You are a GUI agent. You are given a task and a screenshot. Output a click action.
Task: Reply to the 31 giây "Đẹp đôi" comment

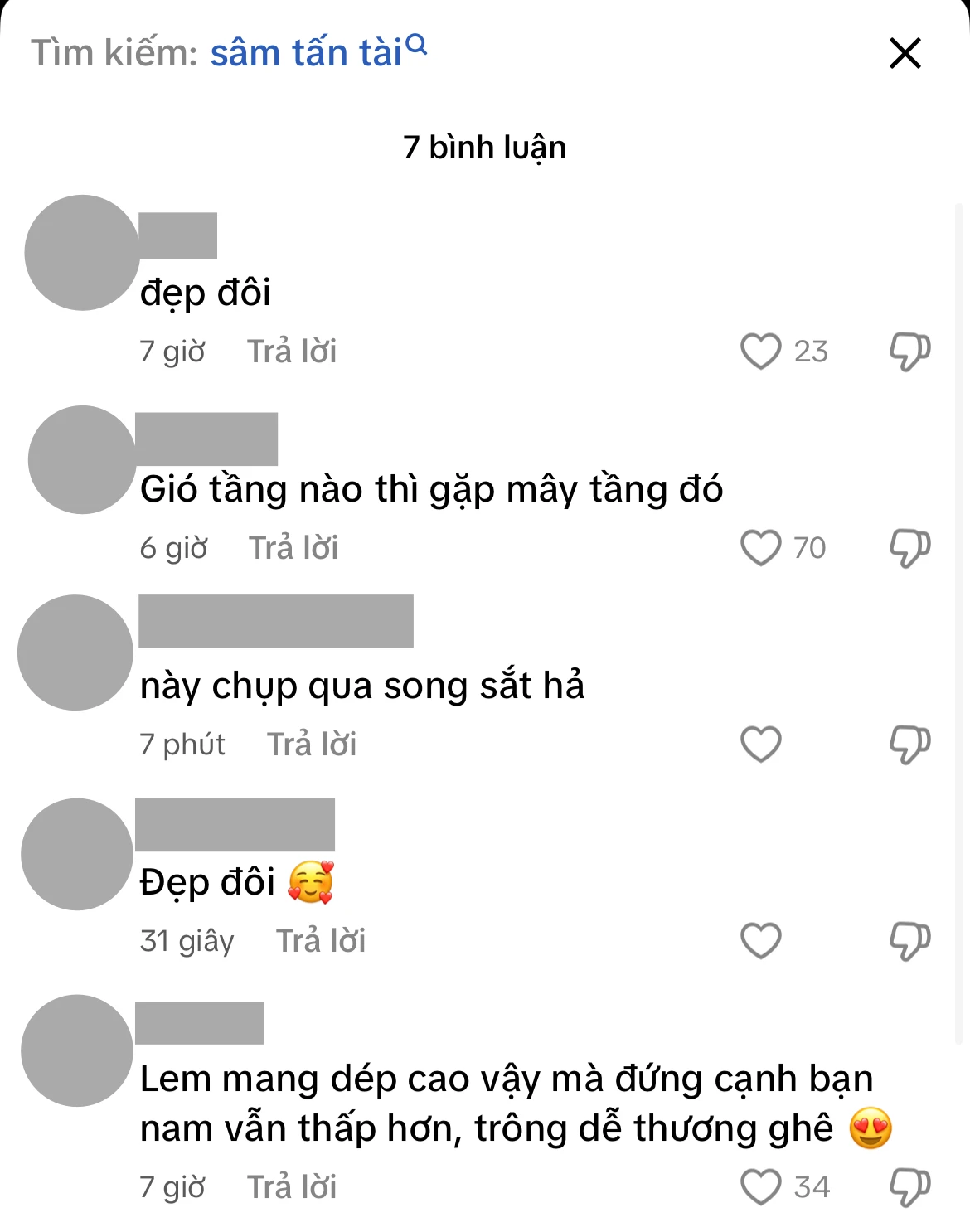tap(321, 941)
